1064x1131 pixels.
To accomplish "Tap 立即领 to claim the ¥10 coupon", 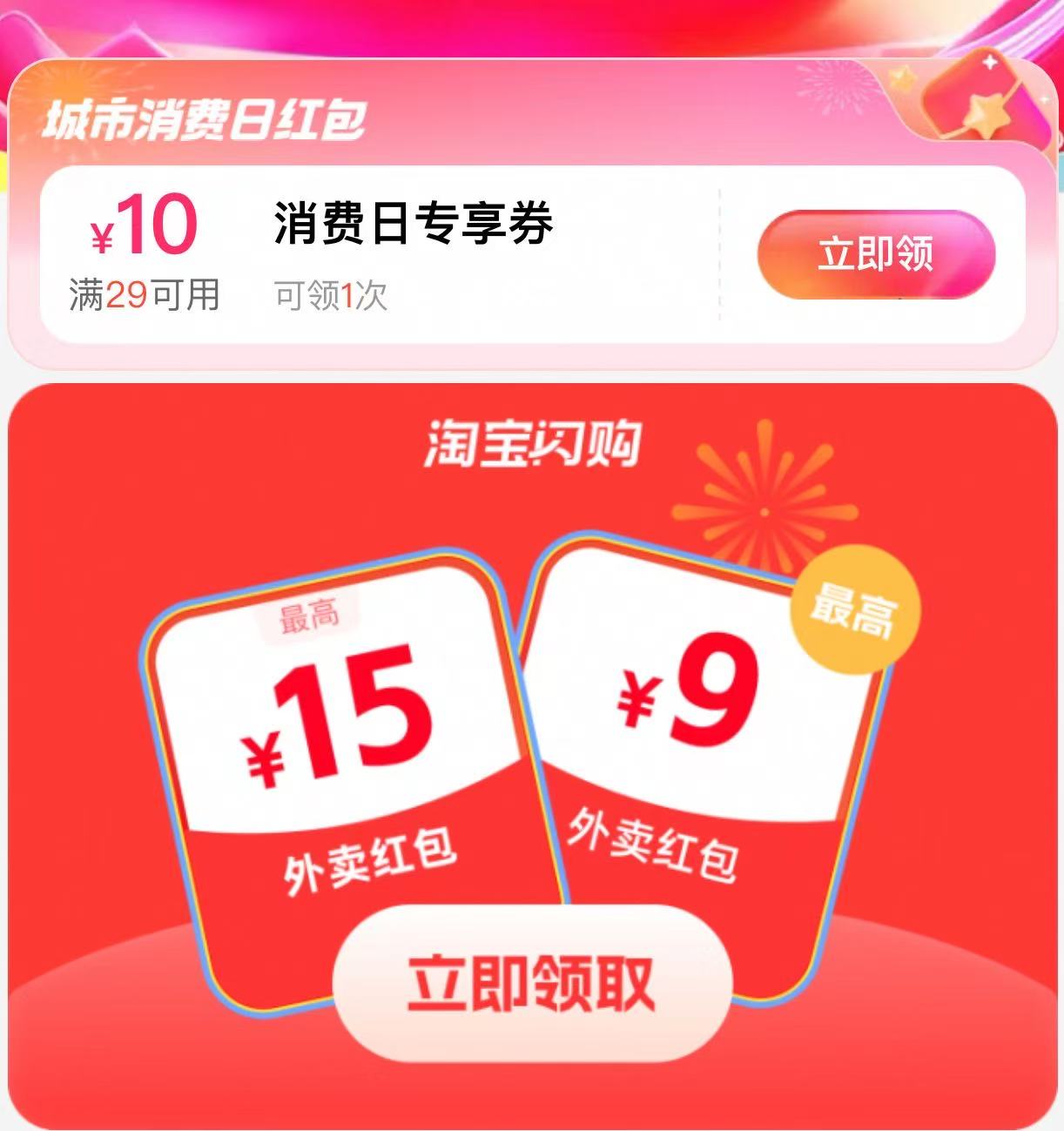I will pos(876,254).
